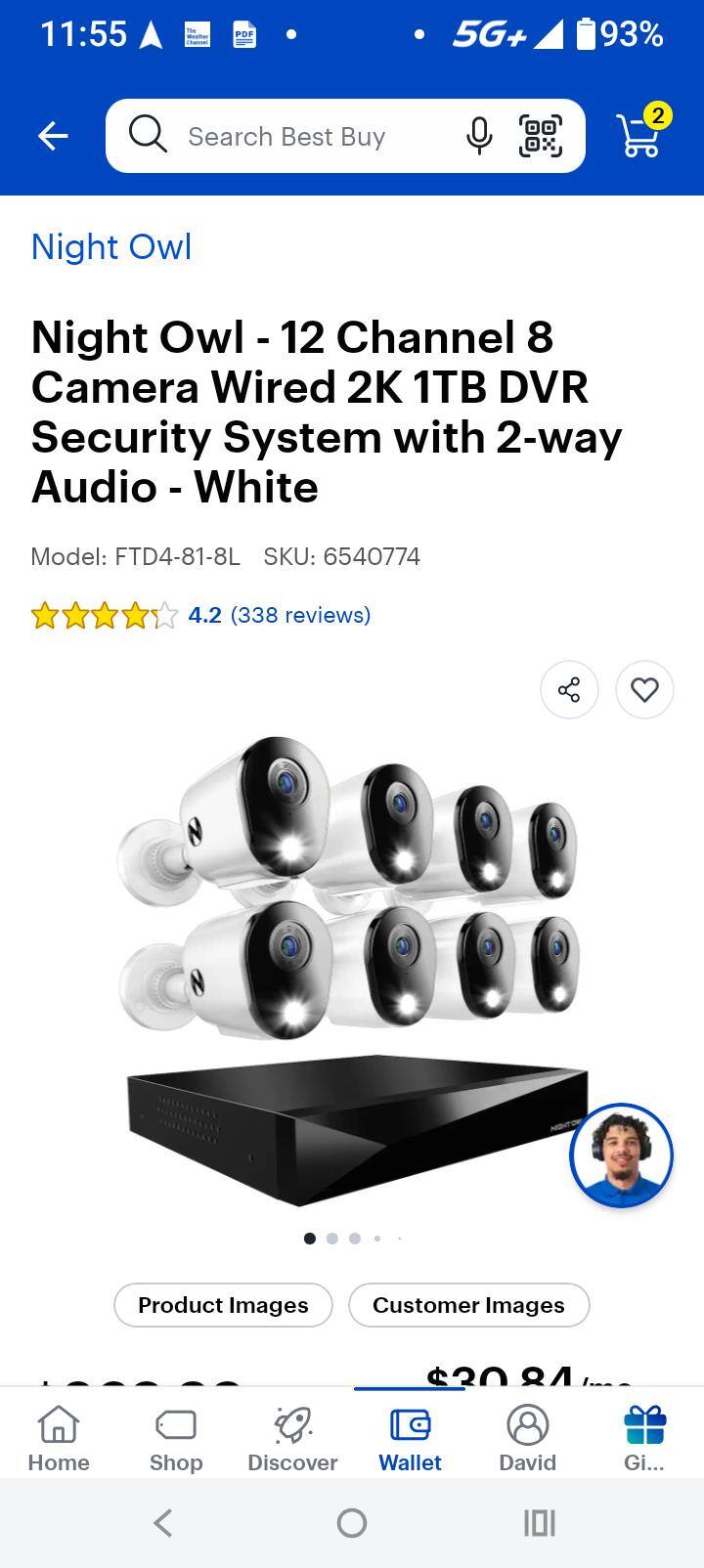
Task: Start voice search with the microphone
Action: tap(479, 136)
